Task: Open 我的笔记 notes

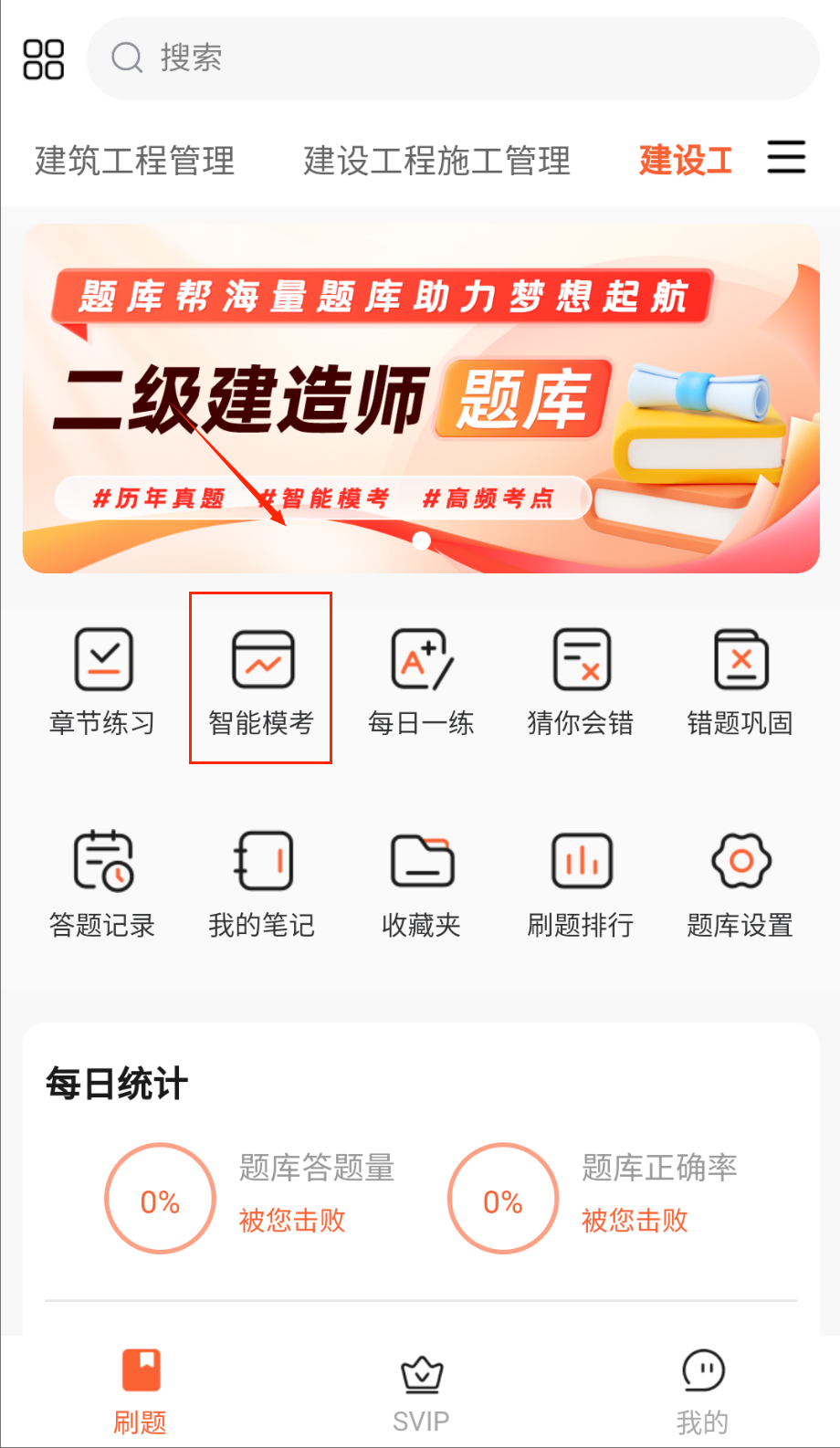Action: 261,883
